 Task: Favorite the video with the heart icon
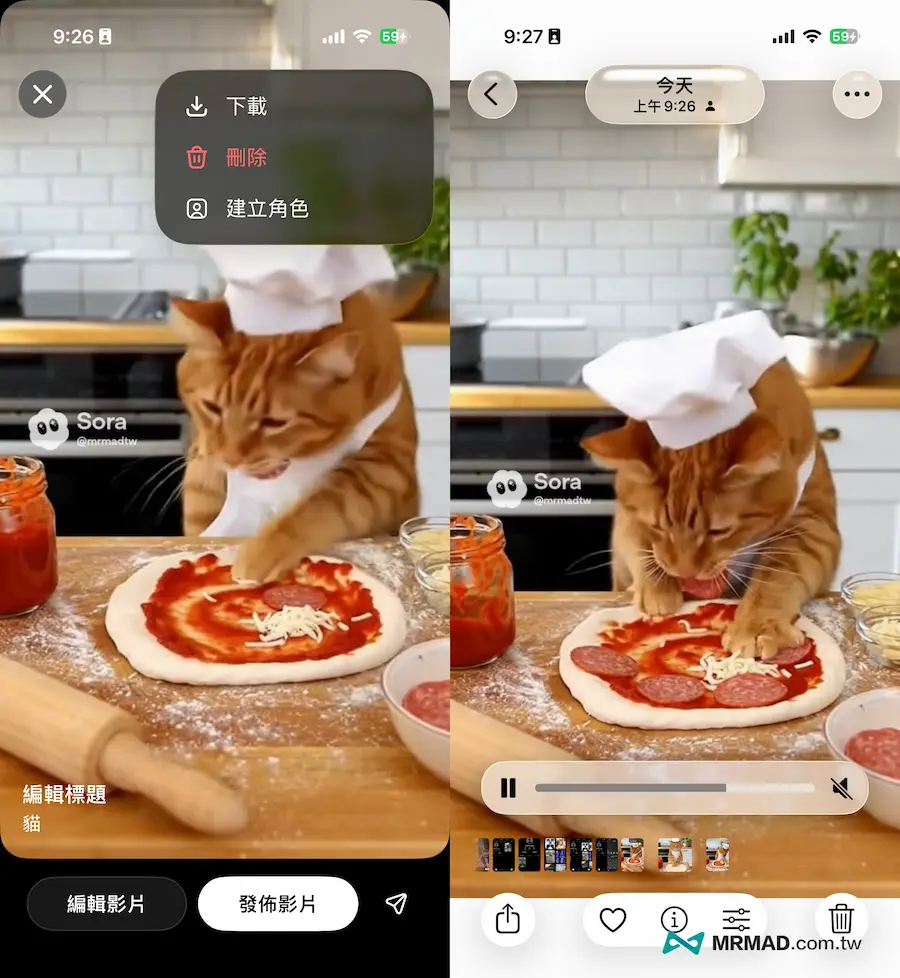(x=613, y=920)
